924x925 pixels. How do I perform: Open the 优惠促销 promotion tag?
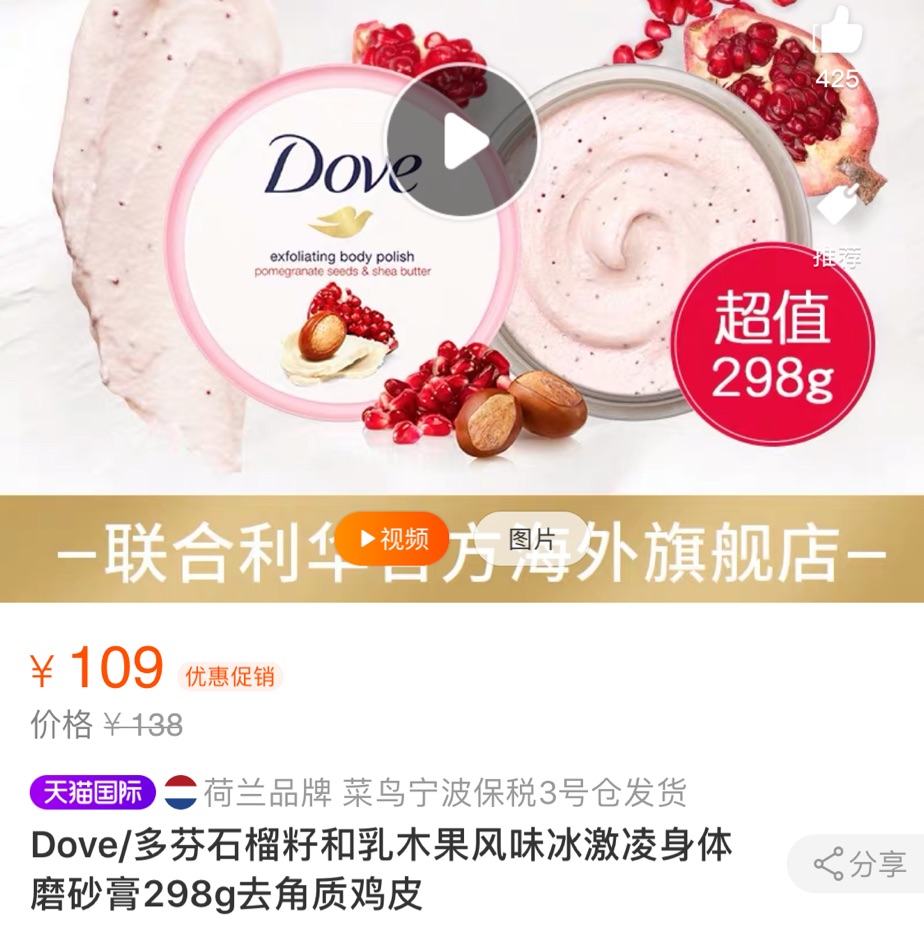pos(229,676)
